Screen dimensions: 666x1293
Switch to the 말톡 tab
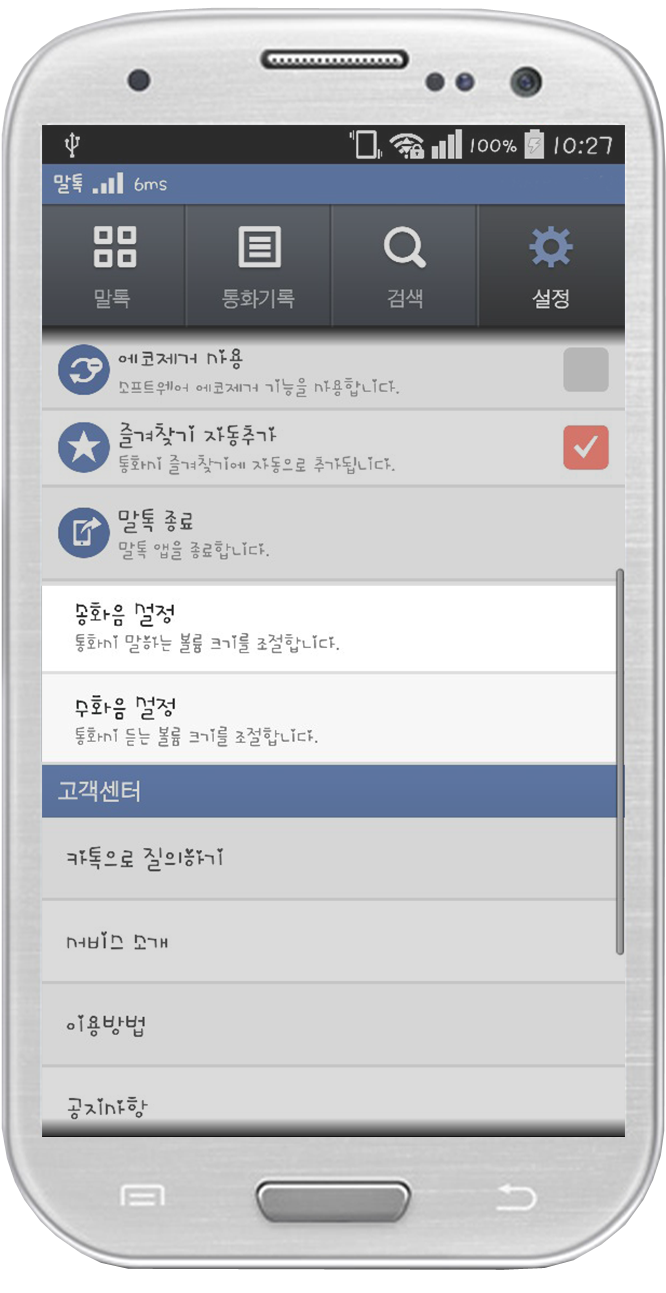click(x=114, y=266)
